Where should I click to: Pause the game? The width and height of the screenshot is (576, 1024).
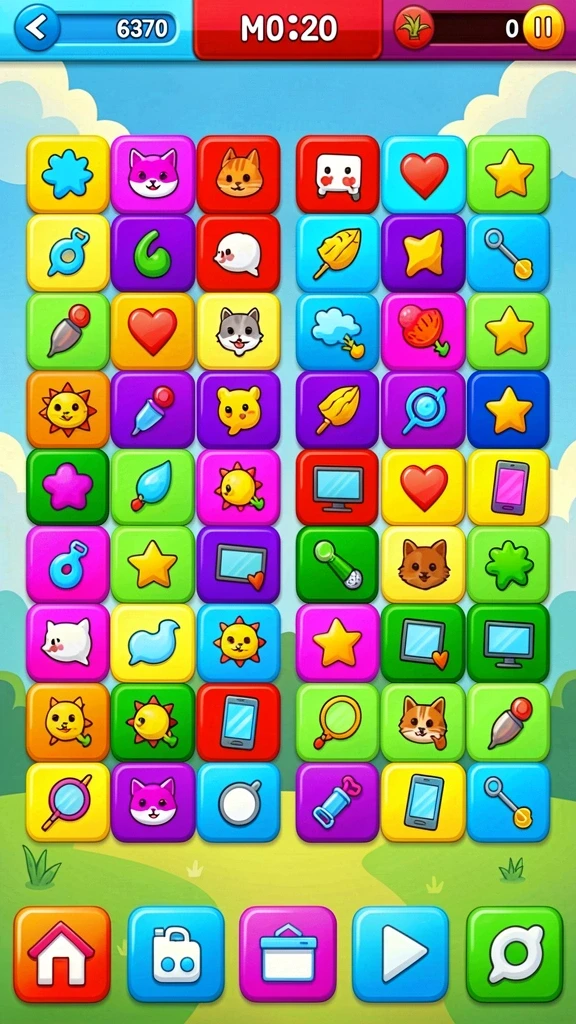pos(543,27)
